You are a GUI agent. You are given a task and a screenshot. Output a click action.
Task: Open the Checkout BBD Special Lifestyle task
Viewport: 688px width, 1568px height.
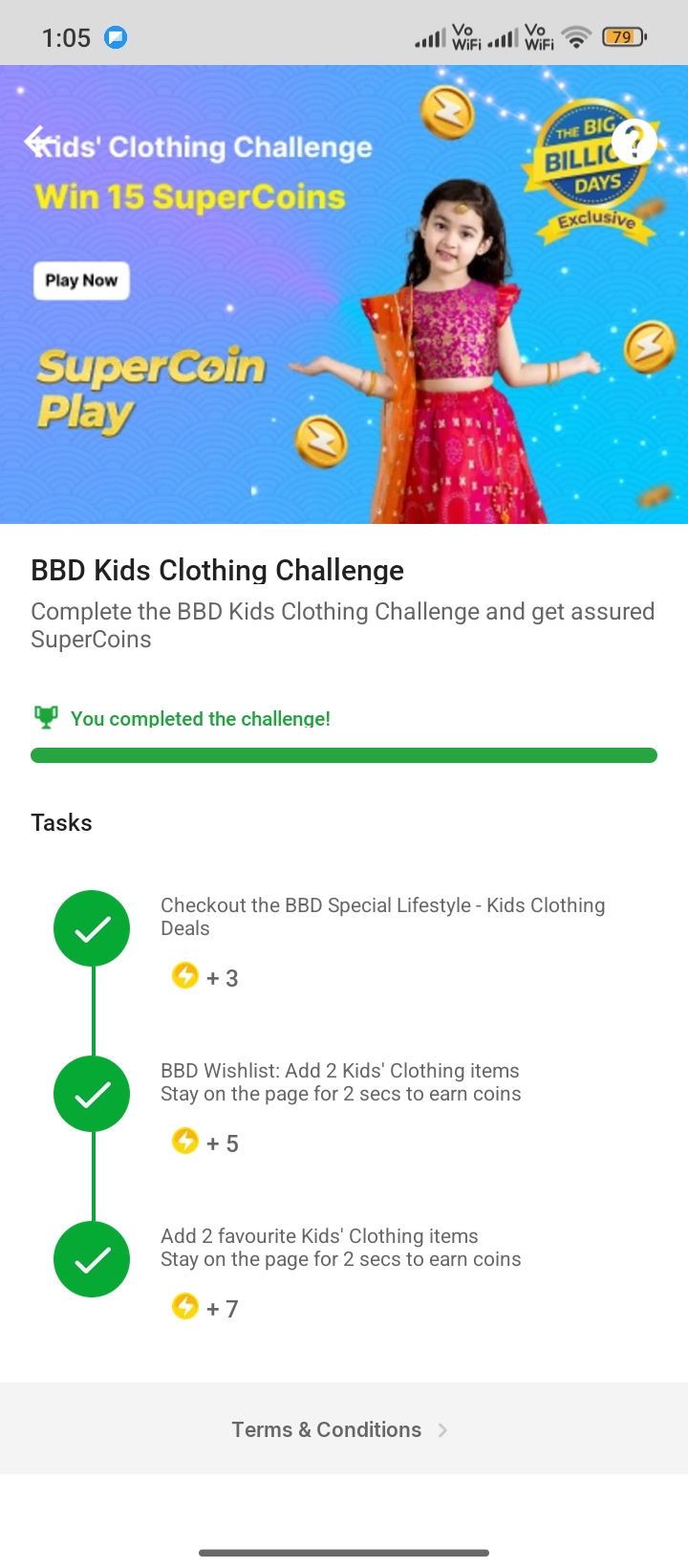pos(382,917)
